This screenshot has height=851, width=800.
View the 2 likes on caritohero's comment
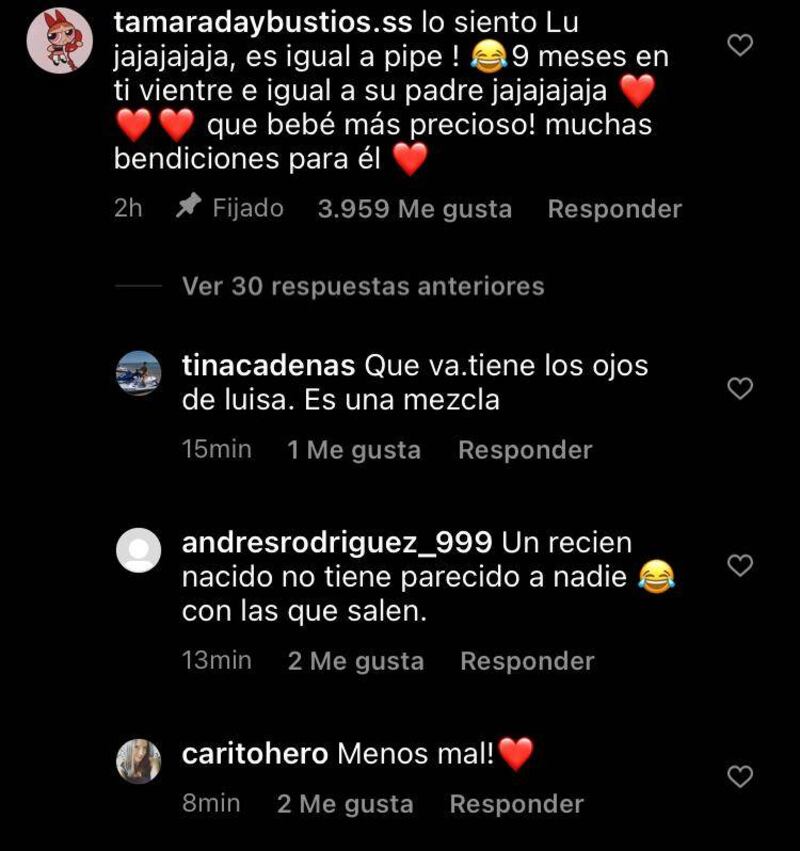(x=345, y=804)
